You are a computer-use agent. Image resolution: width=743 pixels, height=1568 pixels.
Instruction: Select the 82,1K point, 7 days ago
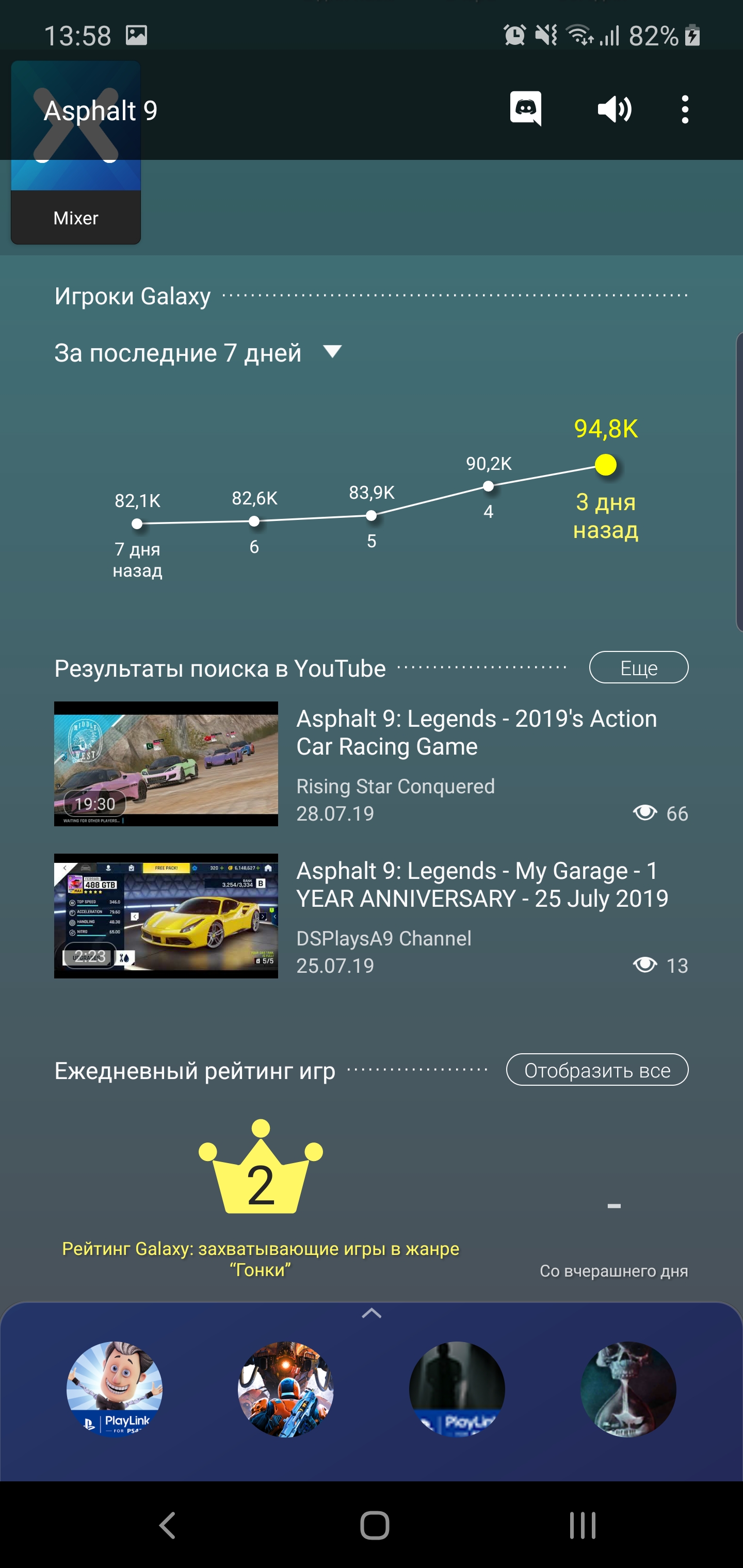coord(137,524)
